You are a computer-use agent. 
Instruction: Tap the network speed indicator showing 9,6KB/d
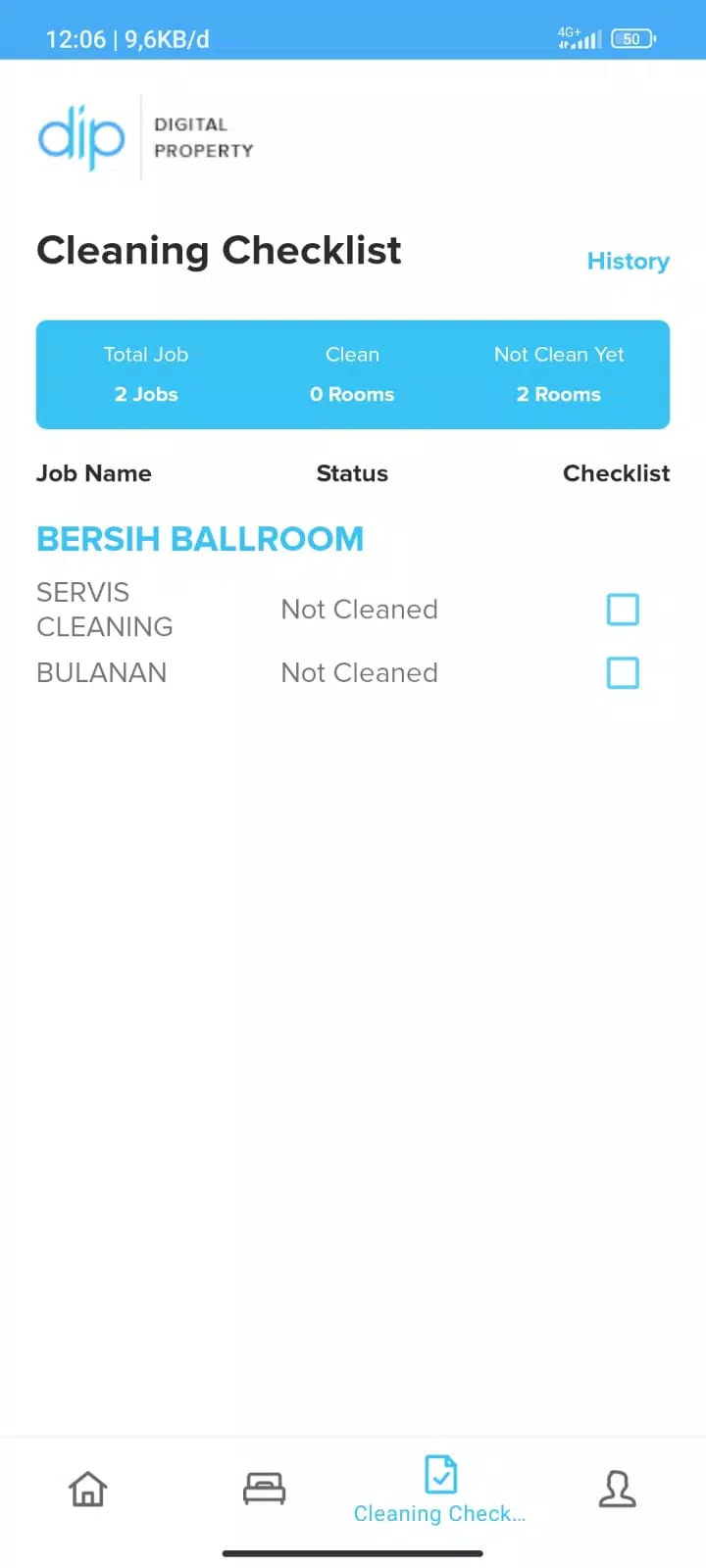point(166,39)
